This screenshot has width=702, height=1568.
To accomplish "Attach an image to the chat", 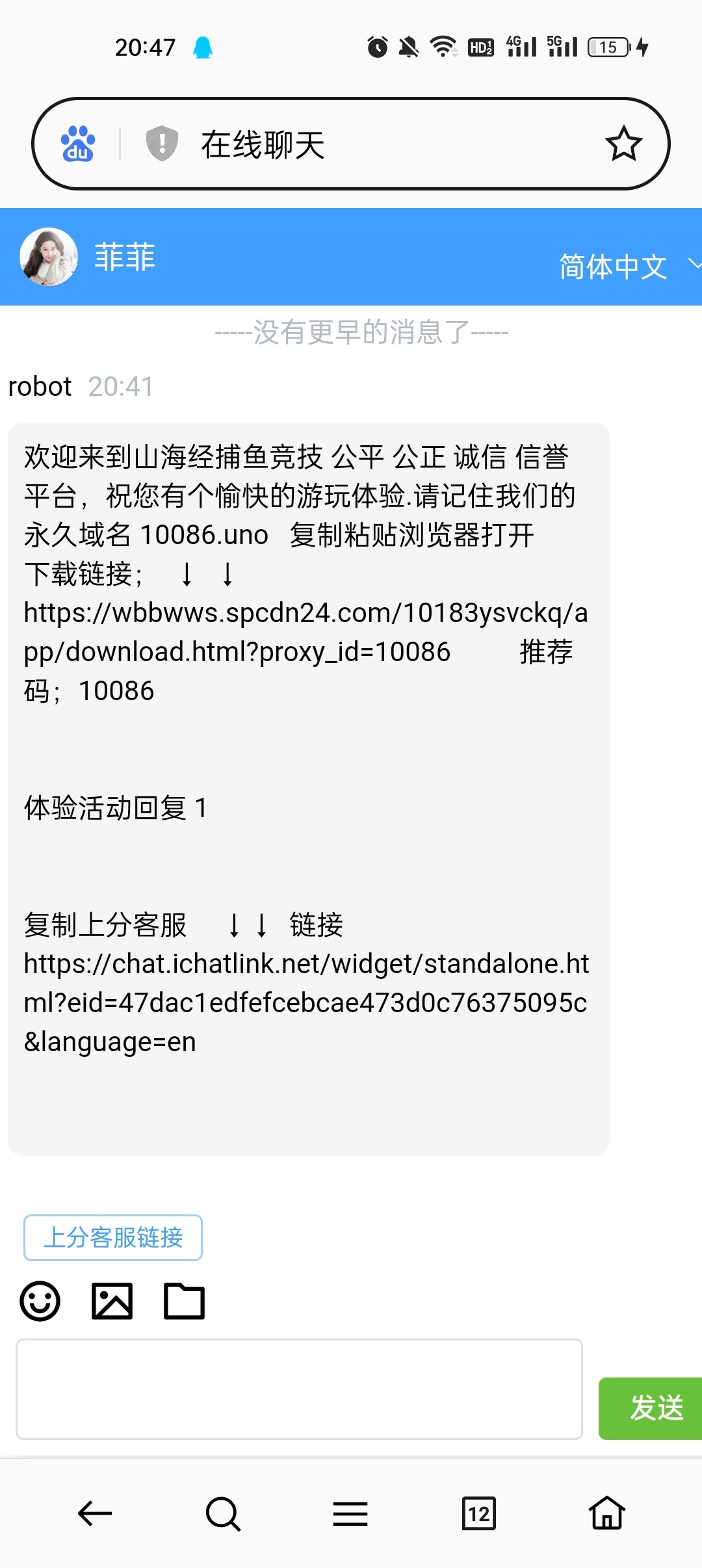I will 112,1301.
